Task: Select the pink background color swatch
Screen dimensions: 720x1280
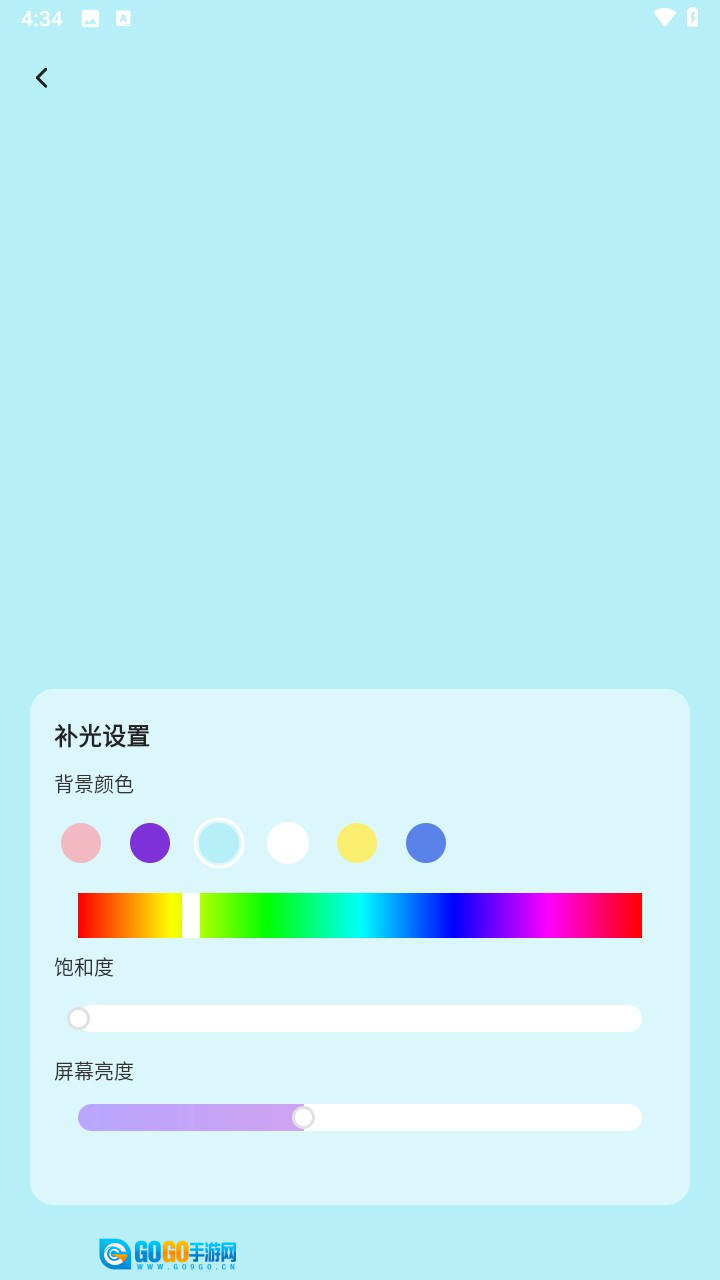Action: click(x=81, y=843)
